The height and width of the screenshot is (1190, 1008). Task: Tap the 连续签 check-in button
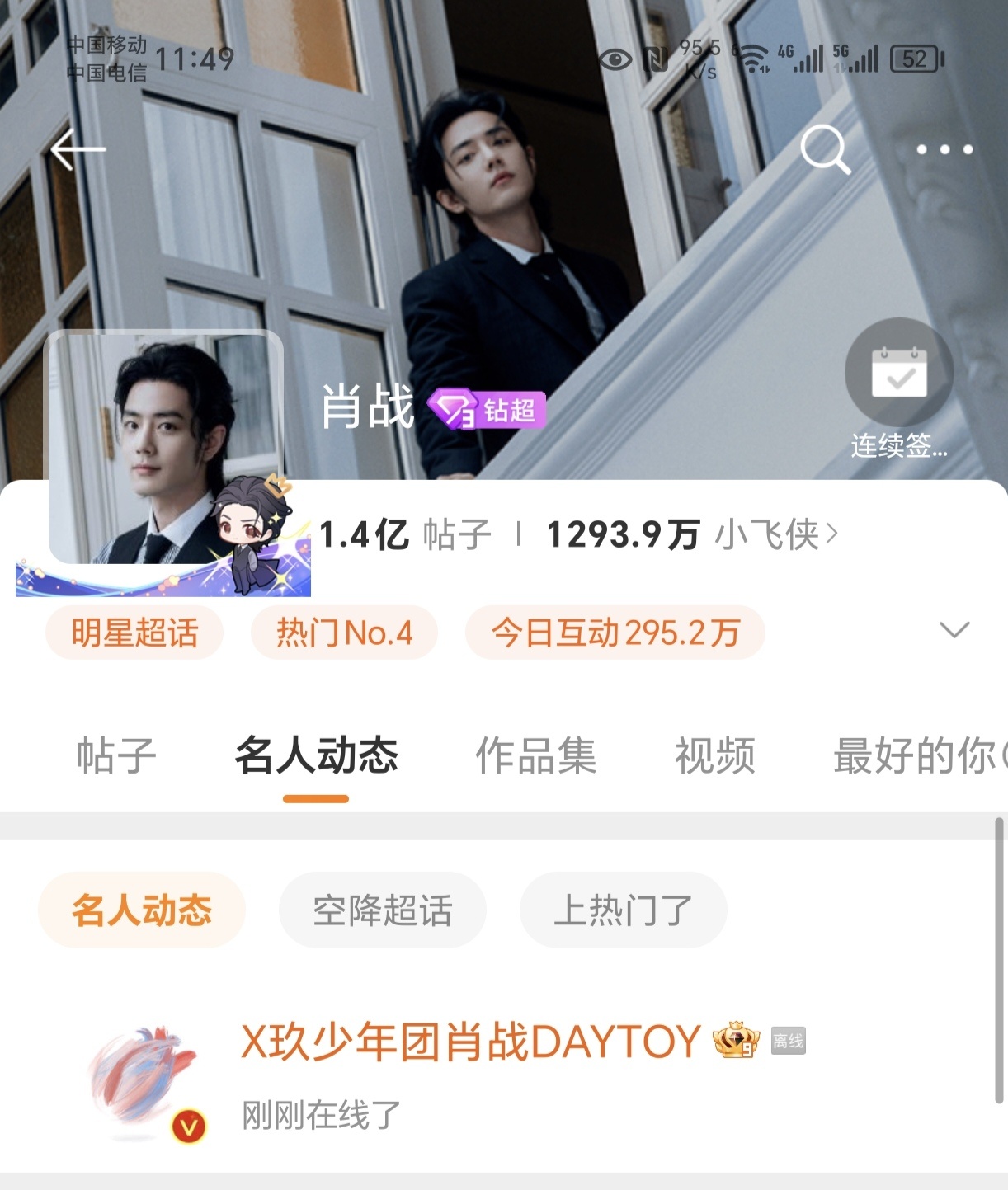point(899,388)
